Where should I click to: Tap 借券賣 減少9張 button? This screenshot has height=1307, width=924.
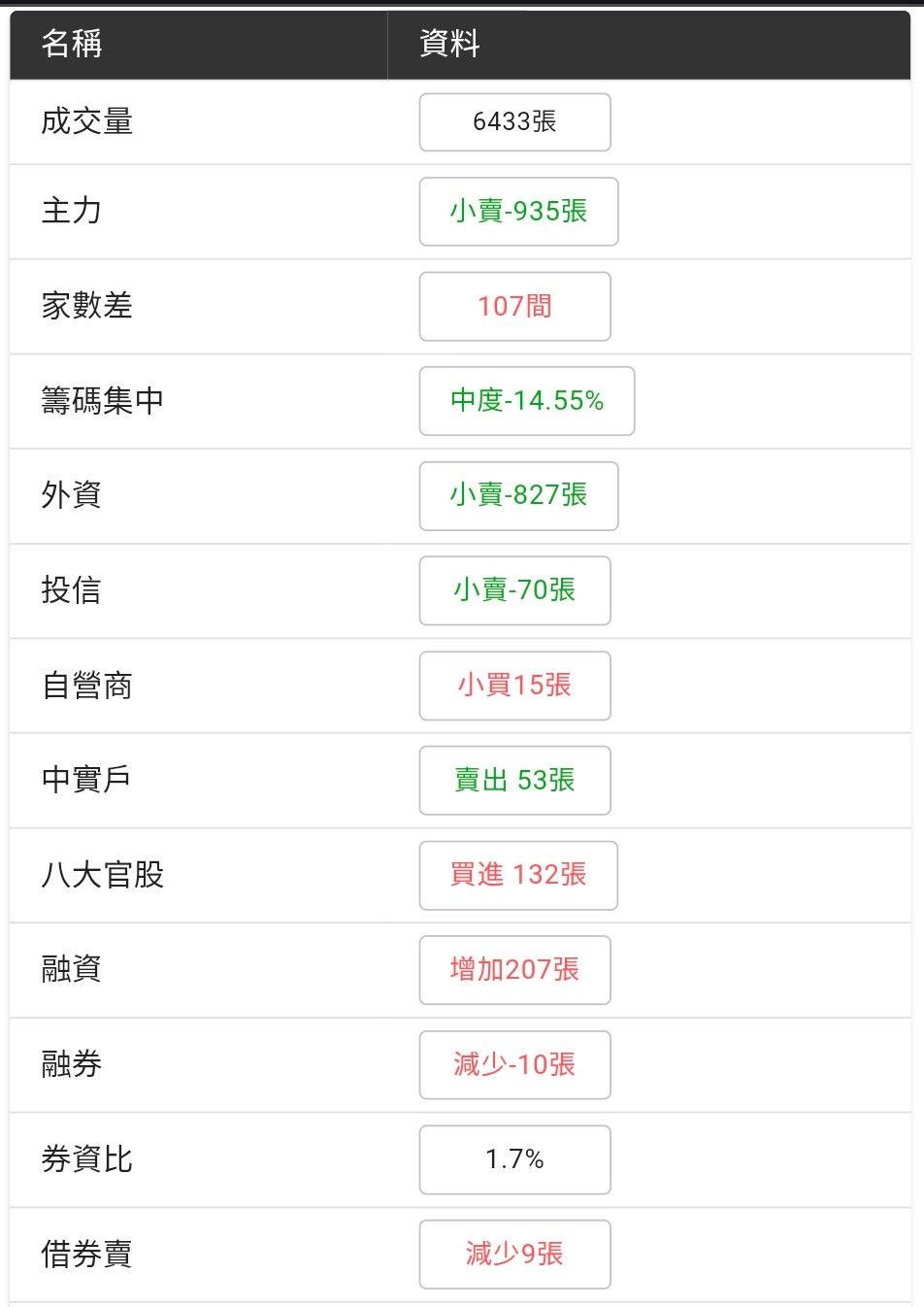(x=514, y=1255)
